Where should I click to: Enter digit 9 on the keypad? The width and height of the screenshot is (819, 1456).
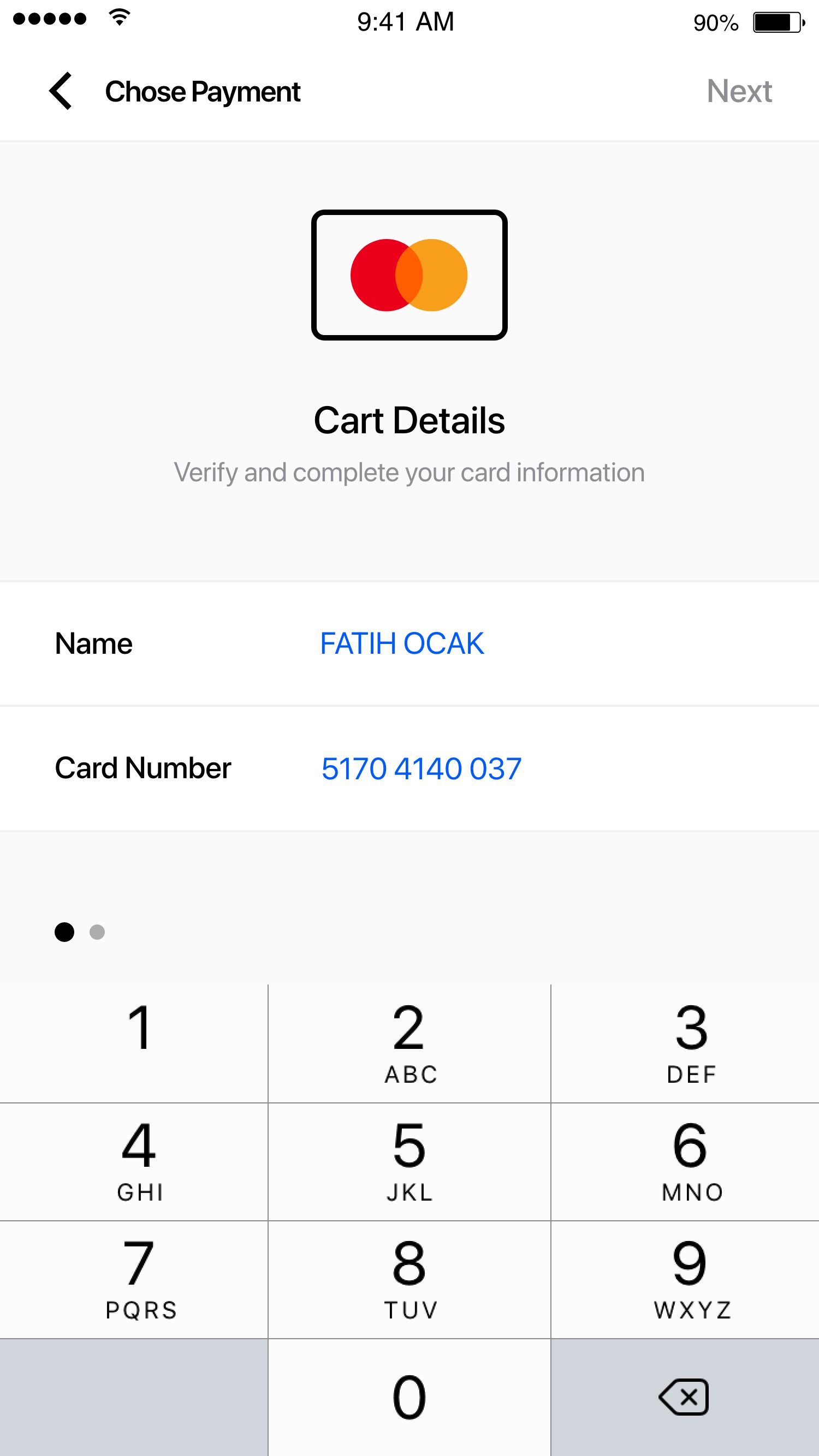[685, 1279]
